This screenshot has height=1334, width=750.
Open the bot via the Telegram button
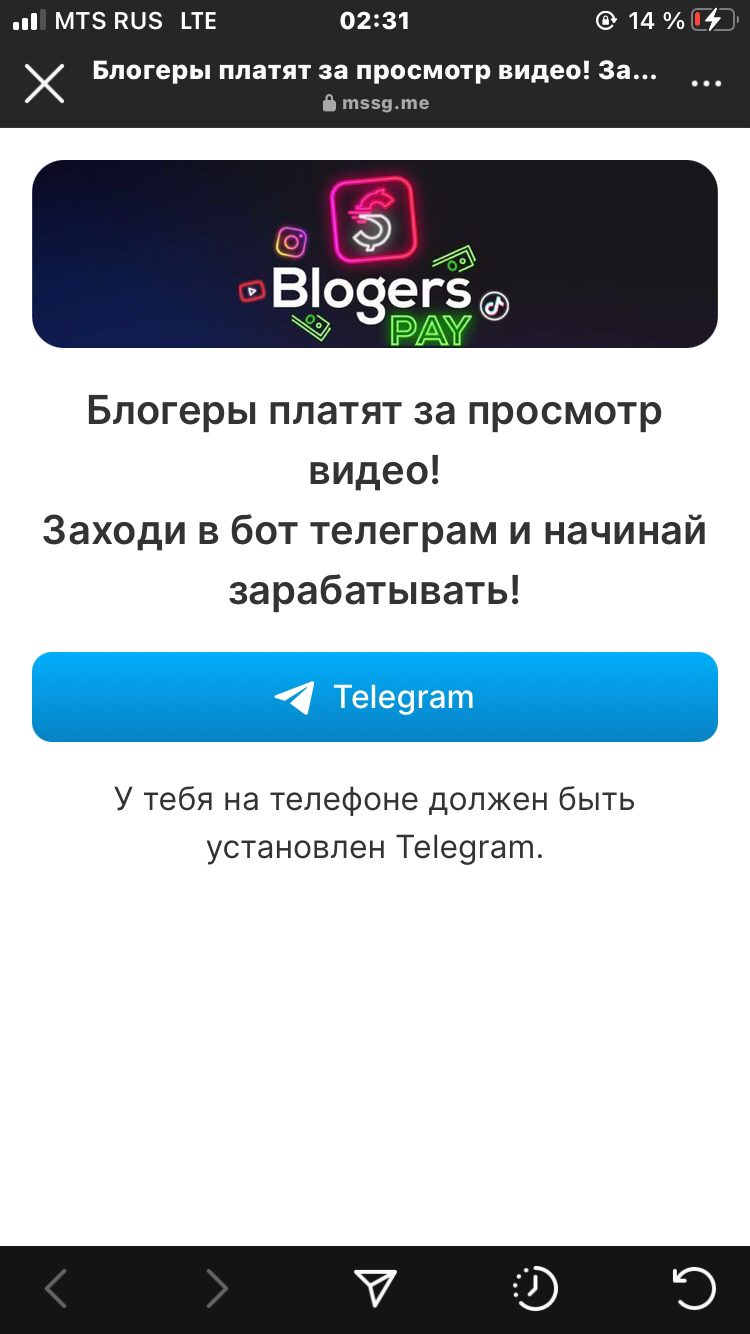(375, 697)
